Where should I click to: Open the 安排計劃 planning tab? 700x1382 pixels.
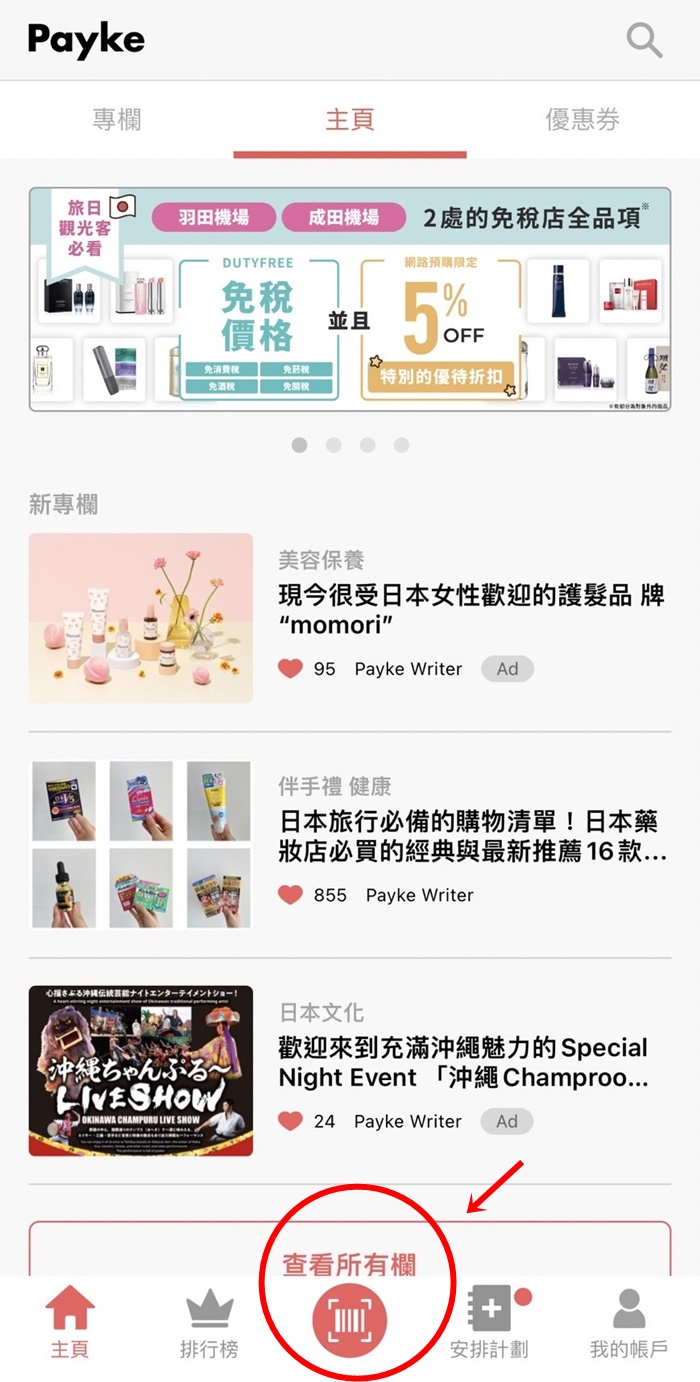489,1322
